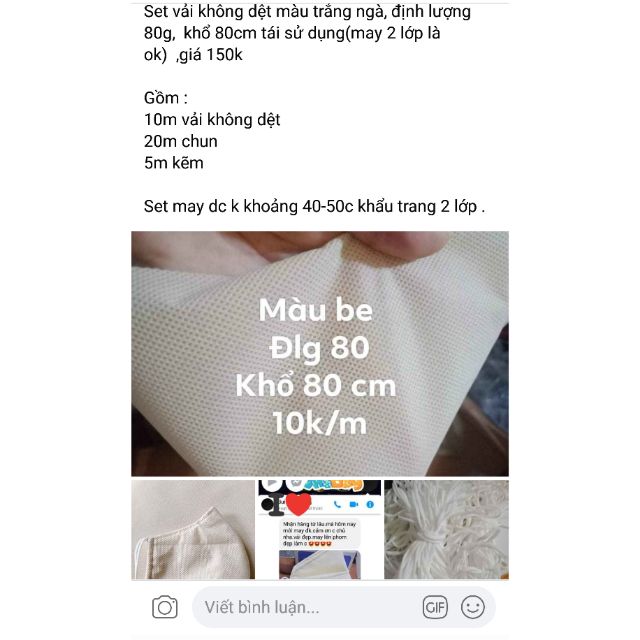
Task: Open the emoji sticker picker
Action: coord(473,607)
